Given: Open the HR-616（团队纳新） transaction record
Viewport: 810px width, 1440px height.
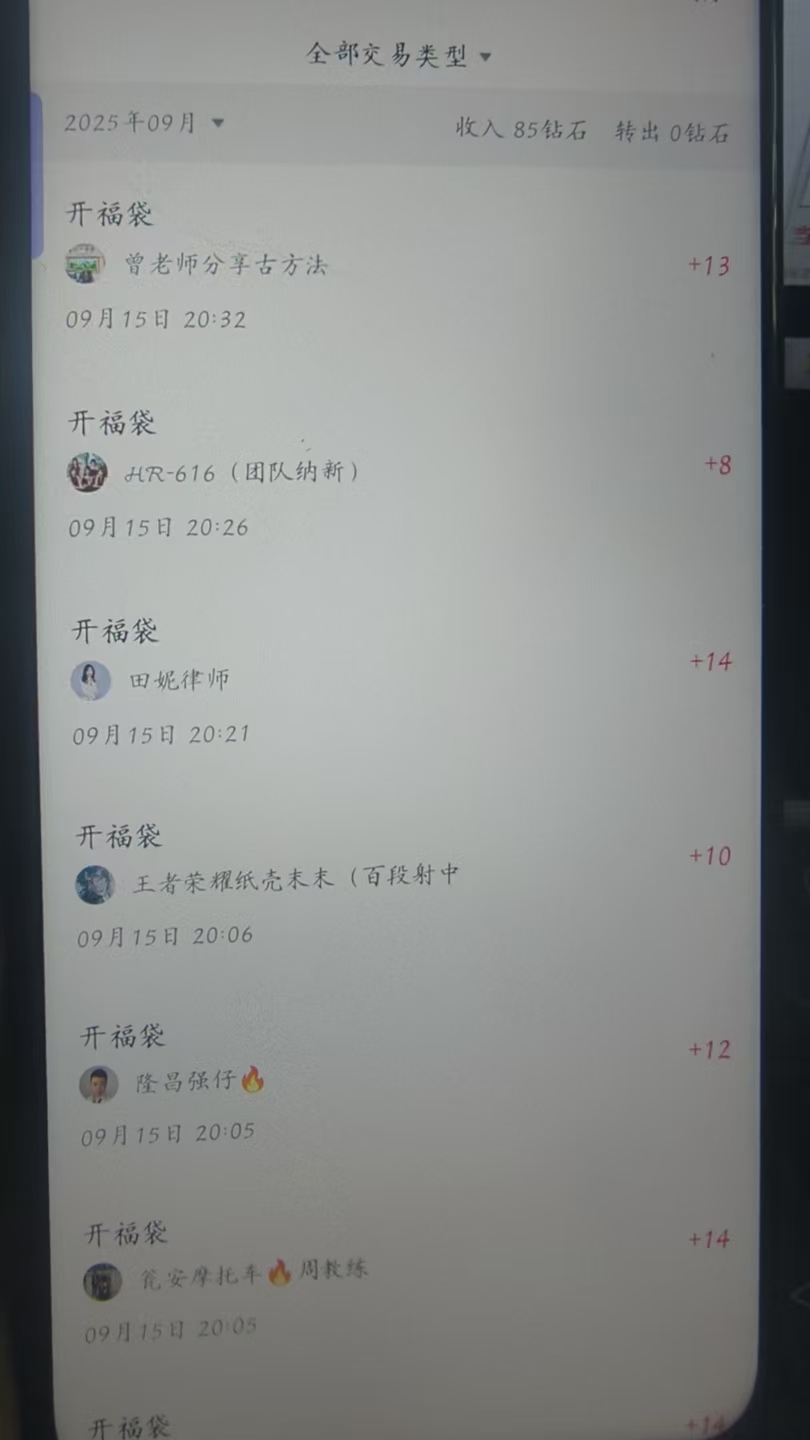Looking at the screenshot, I should point(241,472).
